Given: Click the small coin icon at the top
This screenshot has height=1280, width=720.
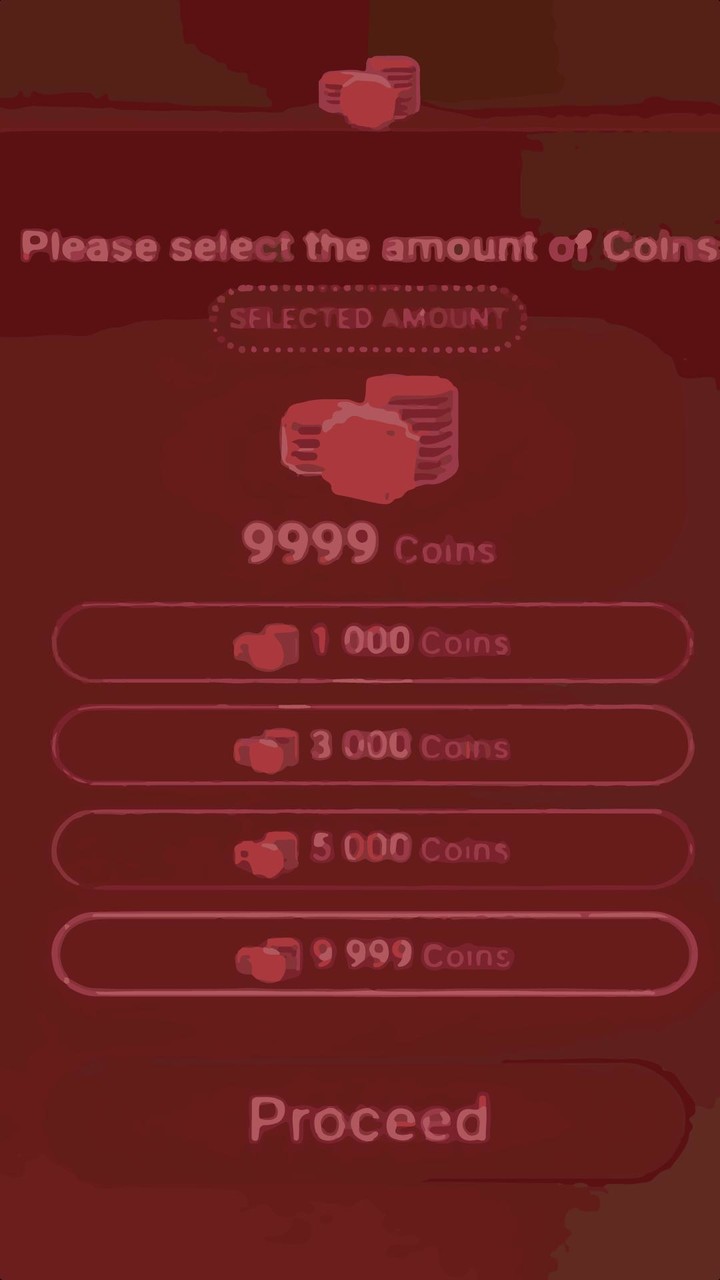Looking at the screenshot, I should (x=370, y=90).
